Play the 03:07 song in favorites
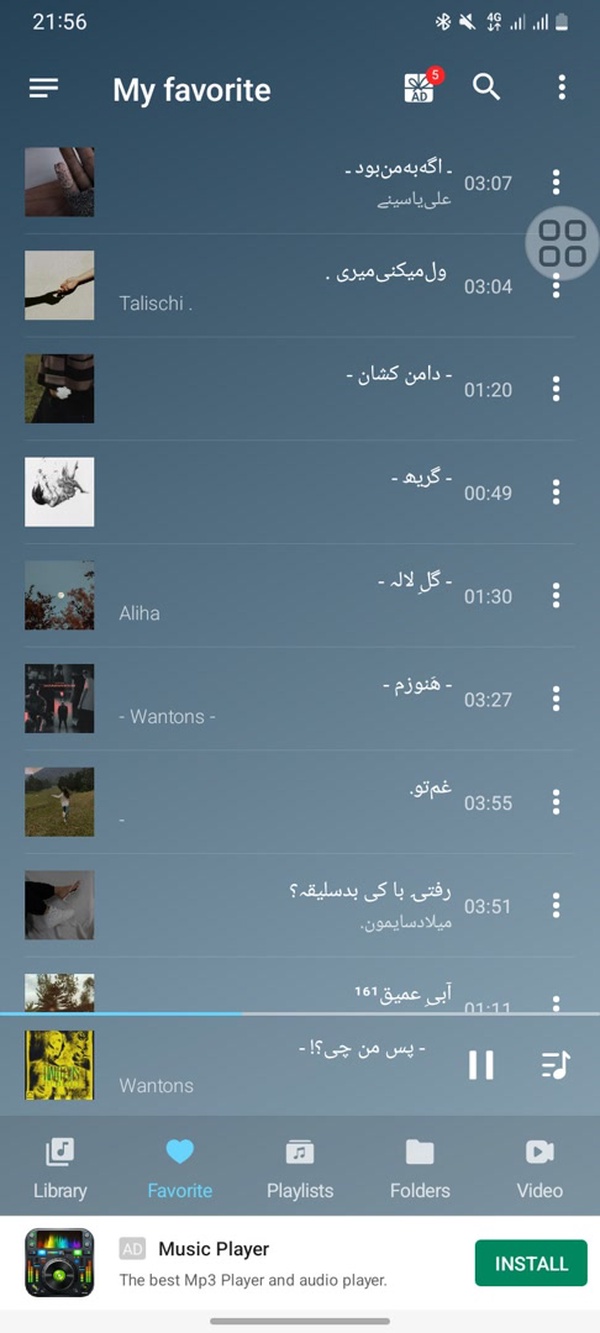The width and height of the screenshot is (600, 1333). point(270,182)
